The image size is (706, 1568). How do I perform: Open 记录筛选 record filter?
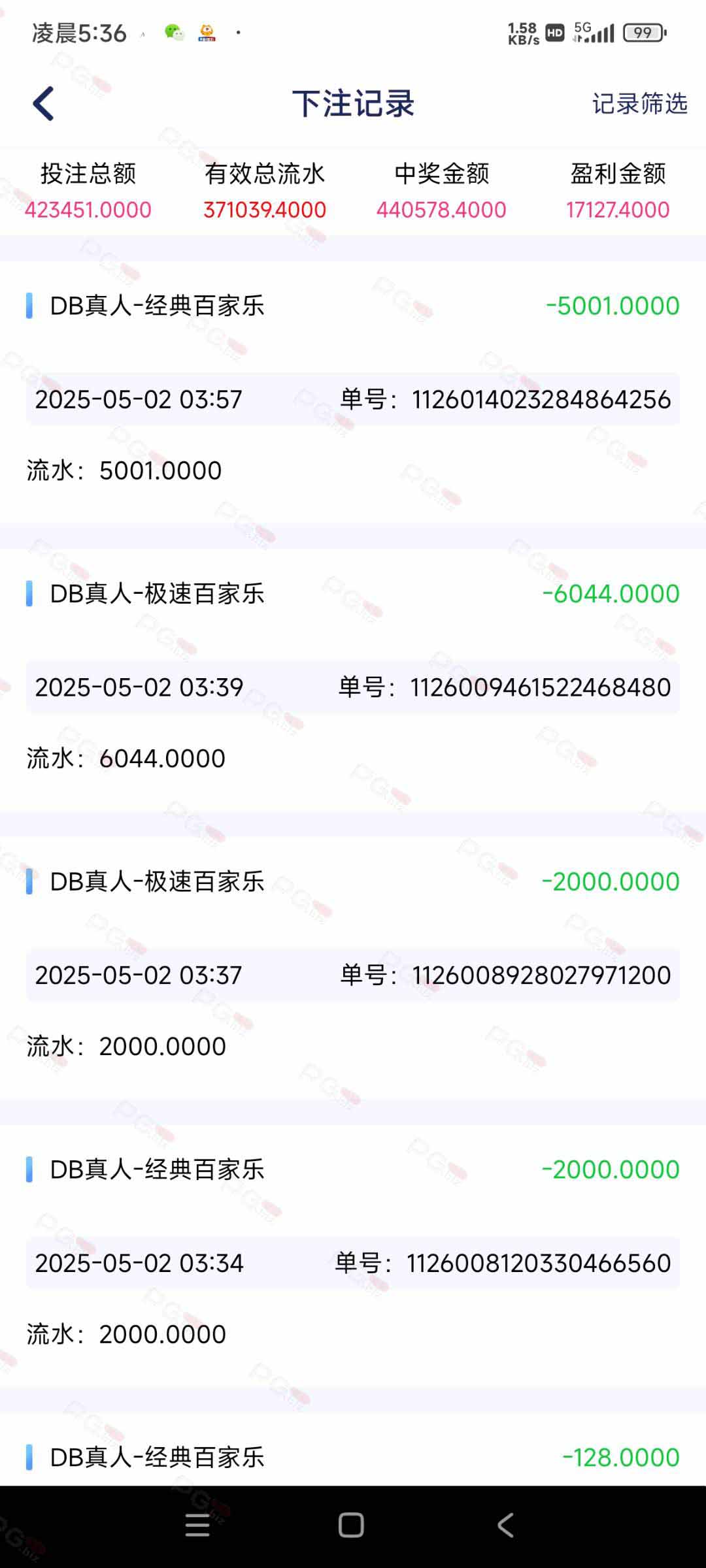coord(639,104)
